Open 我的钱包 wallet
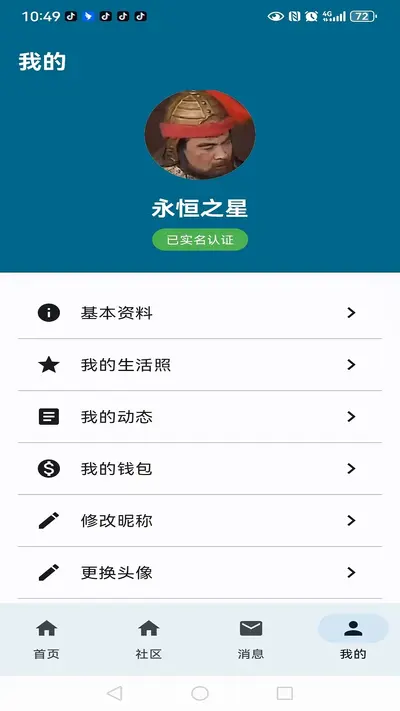The width and height of the screenshot is (400, 711). (200, 468)
